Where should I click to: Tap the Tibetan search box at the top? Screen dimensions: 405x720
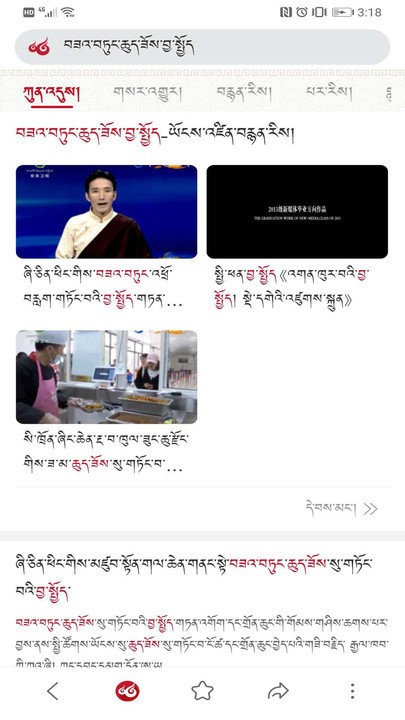pyautogui.click(x=202, y=46)
